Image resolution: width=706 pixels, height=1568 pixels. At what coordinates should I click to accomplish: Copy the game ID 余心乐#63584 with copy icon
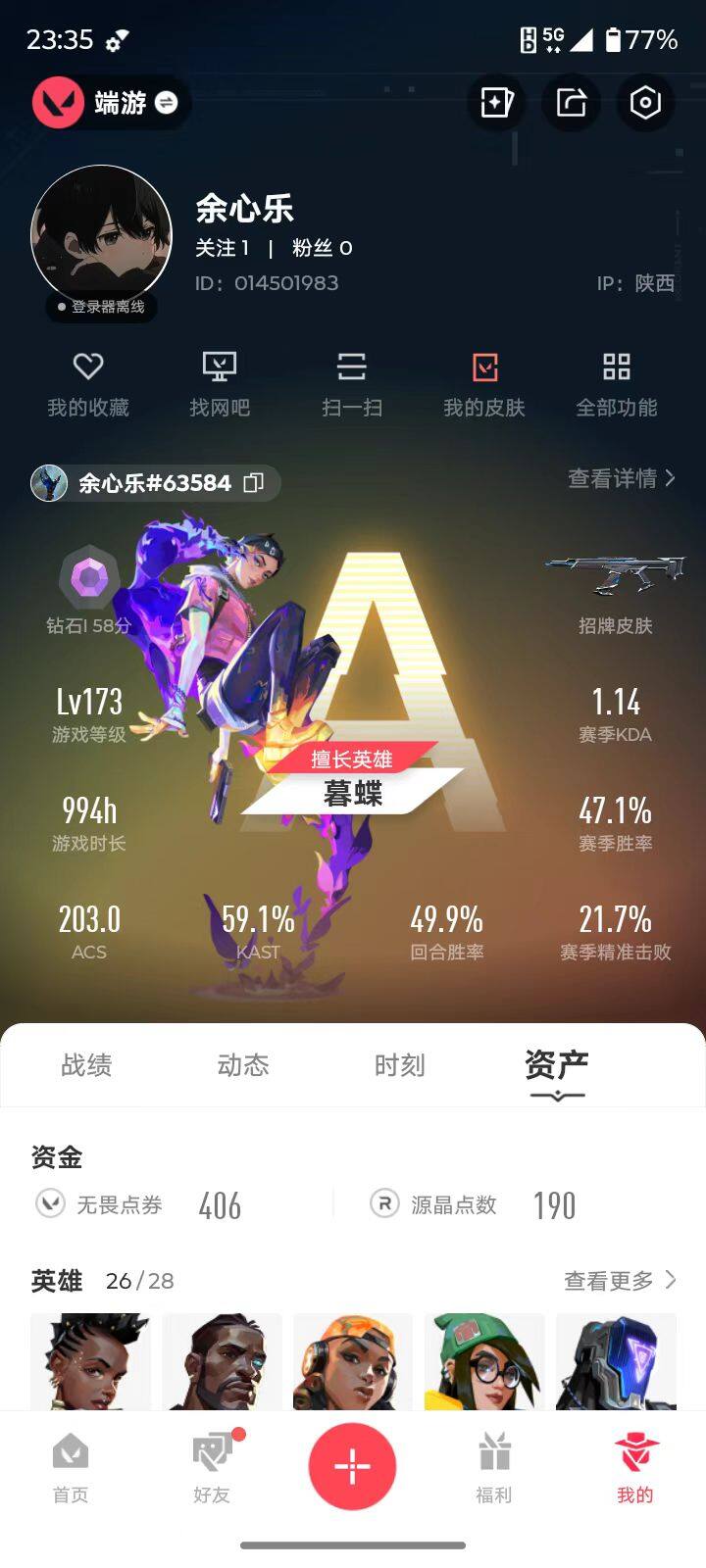[x=254, y=483]
